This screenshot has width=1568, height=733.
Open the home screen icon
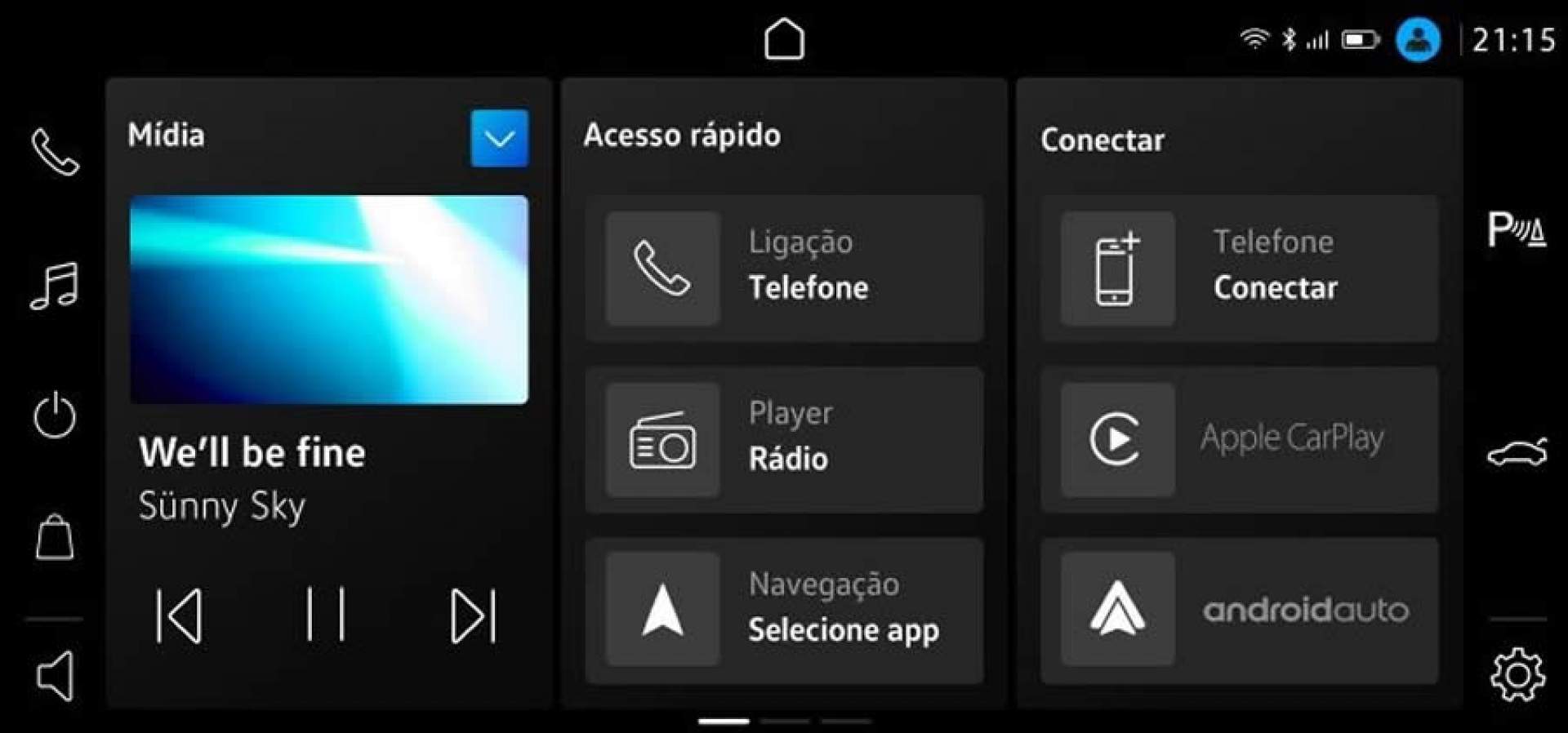pos(784,39)
